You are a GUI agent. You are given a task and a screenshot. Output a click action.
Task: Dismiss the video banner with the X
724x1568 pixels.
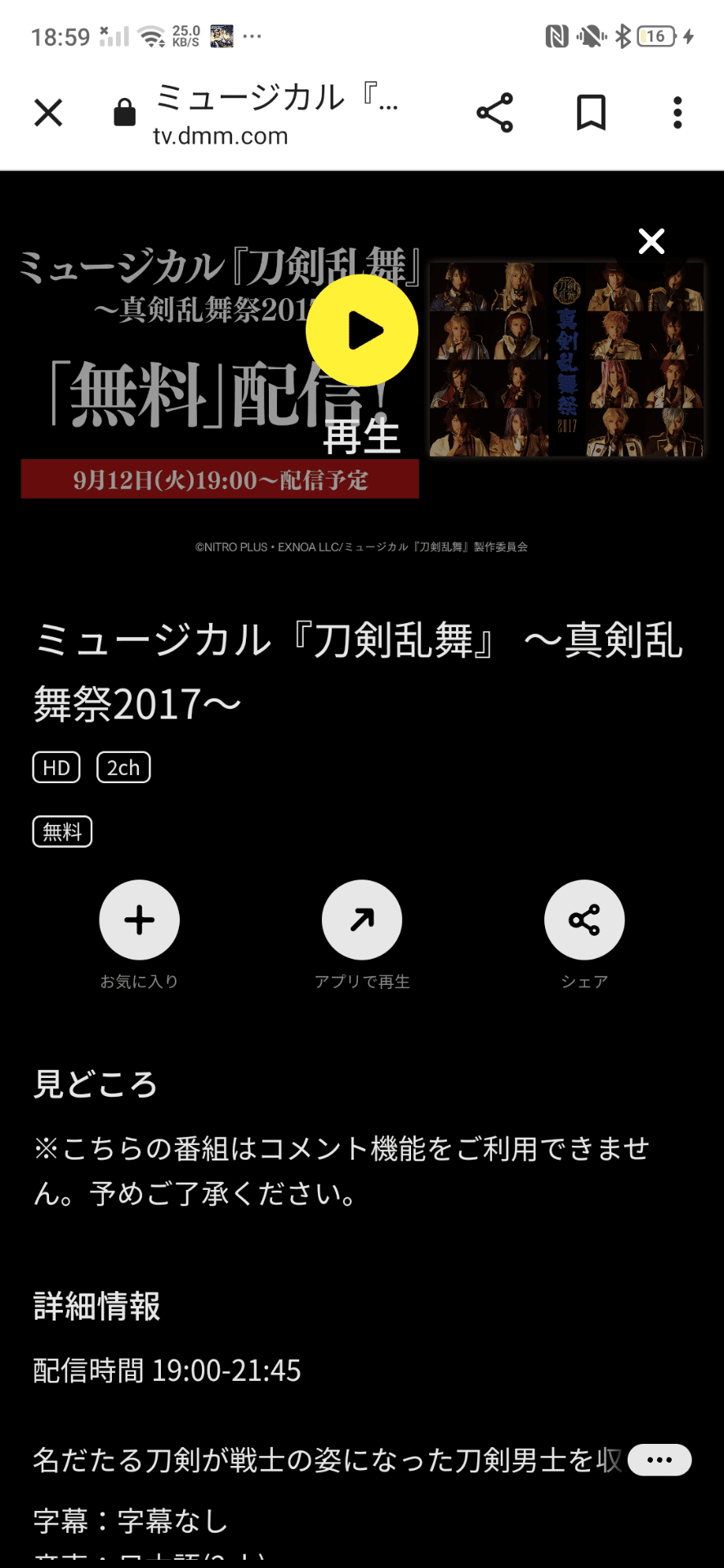[651, 241]
